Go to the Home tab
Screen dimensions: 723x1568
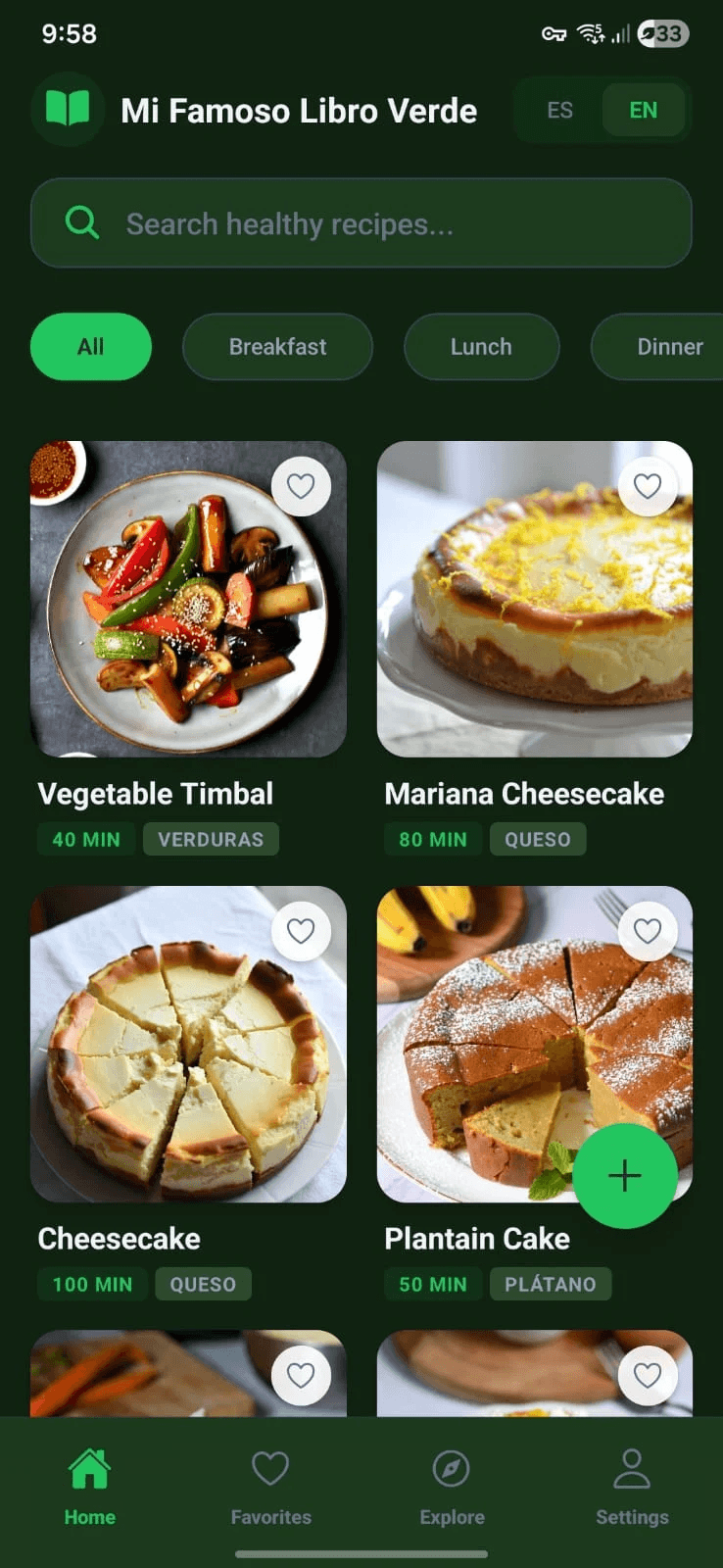[90, 1488]
